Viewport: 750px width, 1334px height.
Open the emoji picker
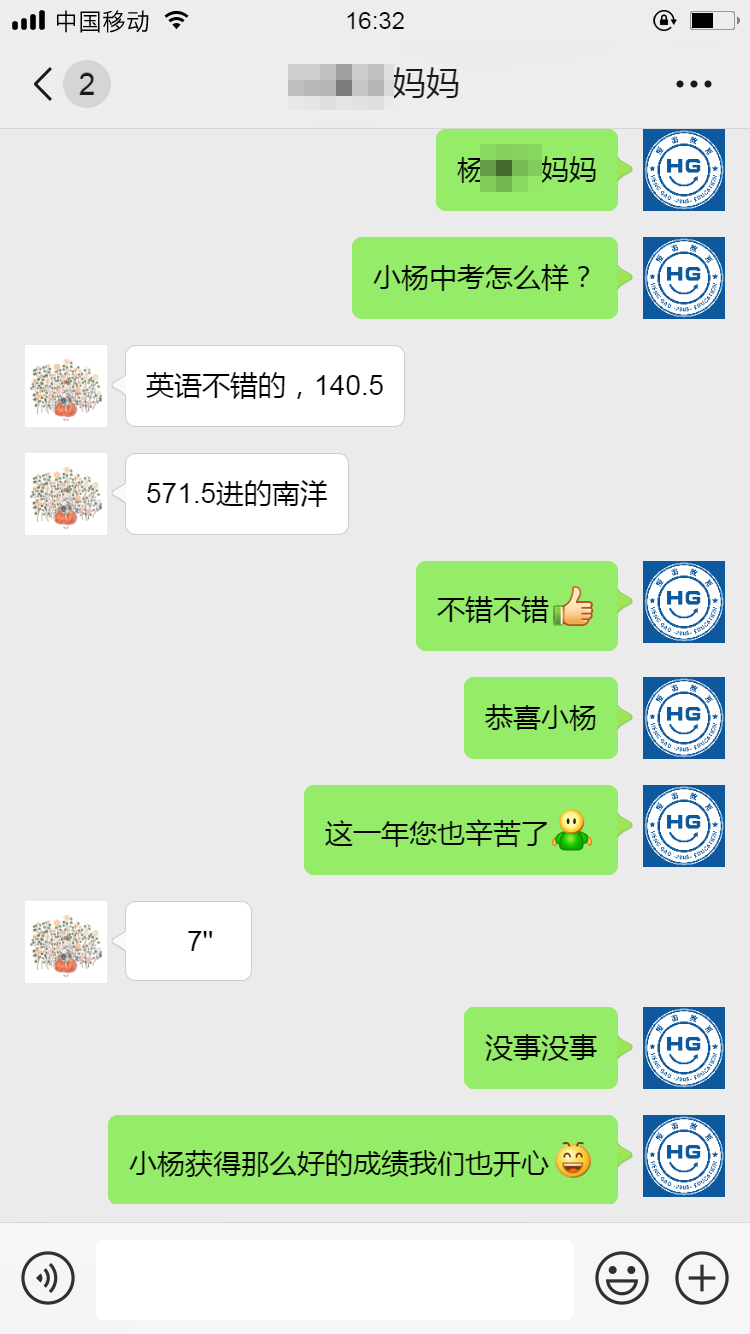[x=622, y=1278]
